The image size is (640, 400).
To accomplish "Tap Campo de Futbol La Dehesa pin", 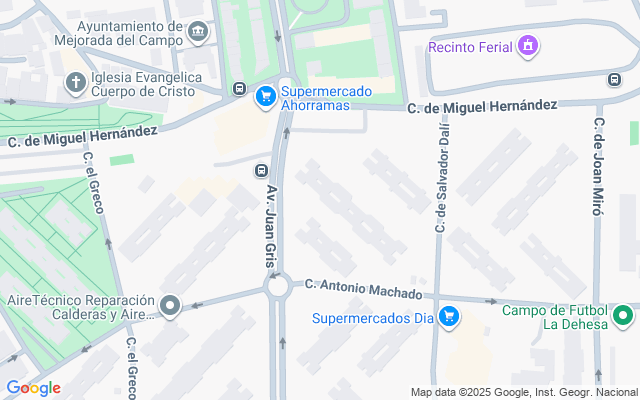I will pyautogui.click(x=624, y=317).
